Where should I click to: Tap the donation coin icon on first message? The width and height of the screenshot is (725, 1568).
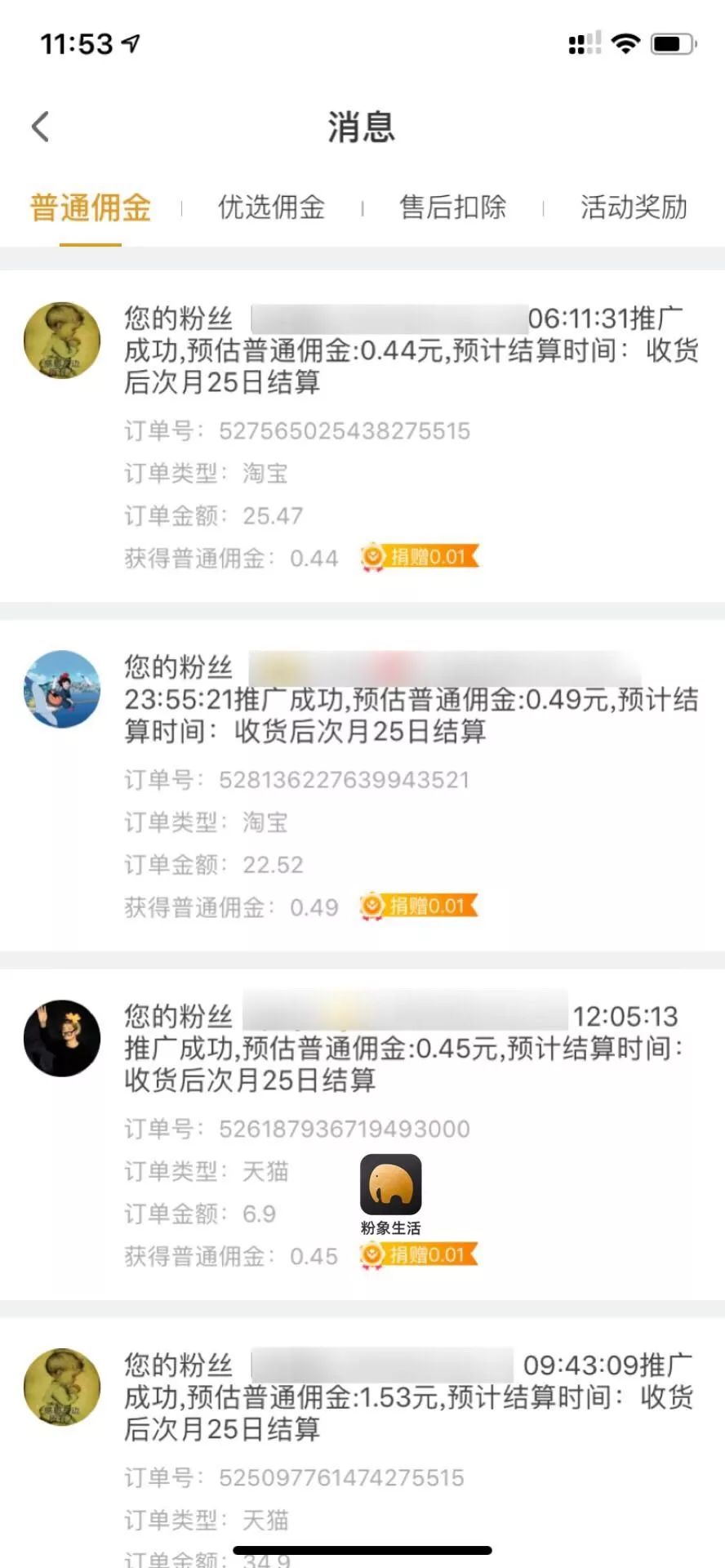372,557
